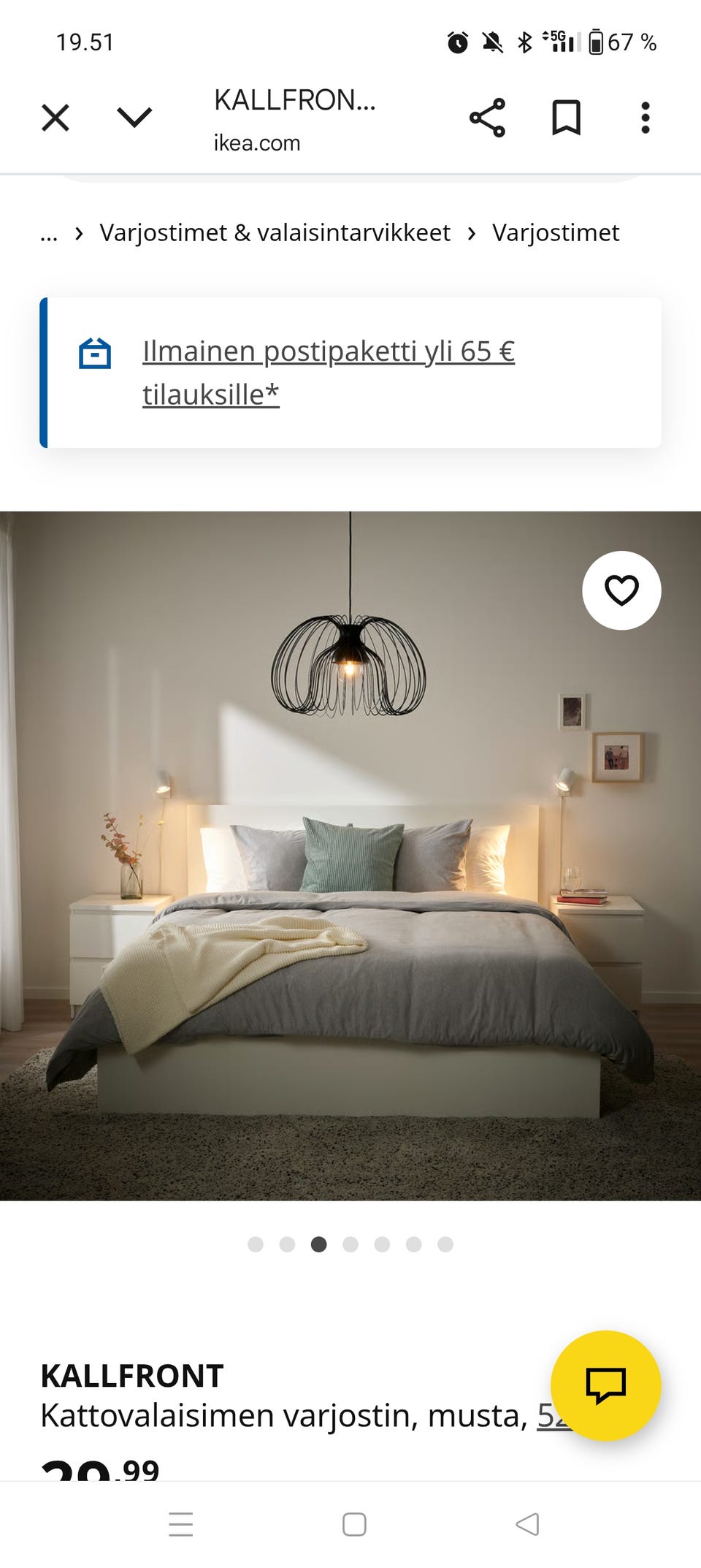This screenshot has height=1568, width=701.
Task: Go to the Varjostimet breadcrumb category
Action: pyautogui.click(x=556, y=233)
